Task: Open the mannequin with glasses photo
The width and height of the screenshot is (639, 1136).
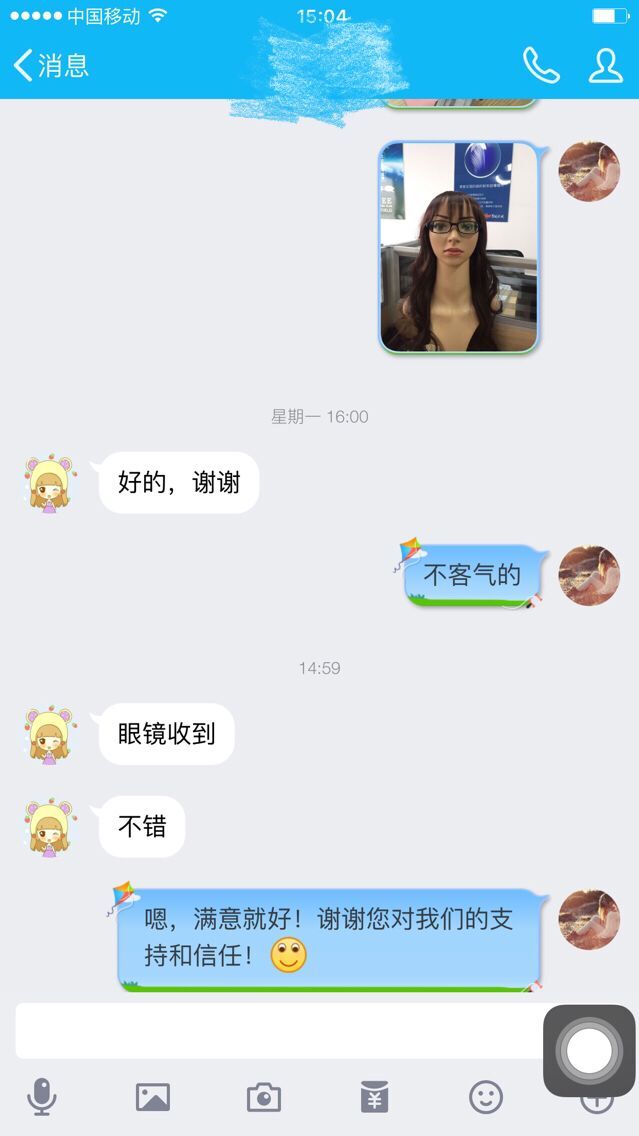Action: (x=459, y=247)
